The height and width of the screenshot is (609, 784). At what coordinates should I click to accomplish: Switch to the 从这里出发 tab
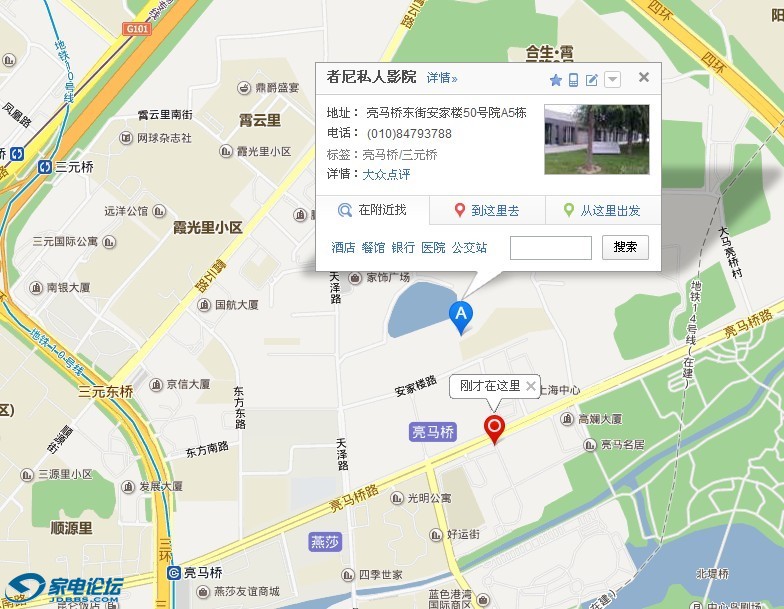[601, 211]
